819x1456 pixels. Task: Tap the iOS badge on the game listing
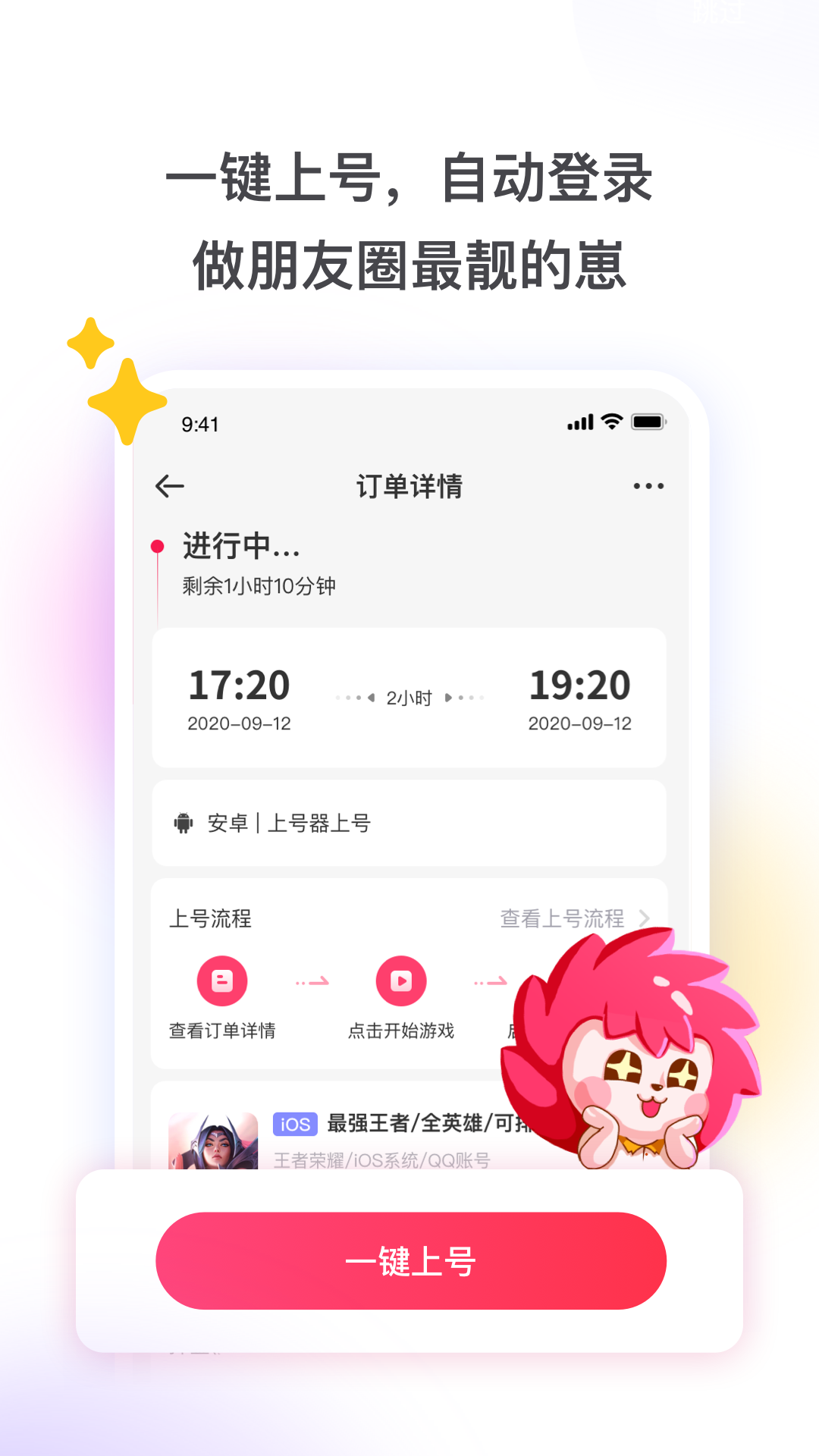click(293, 1125)
